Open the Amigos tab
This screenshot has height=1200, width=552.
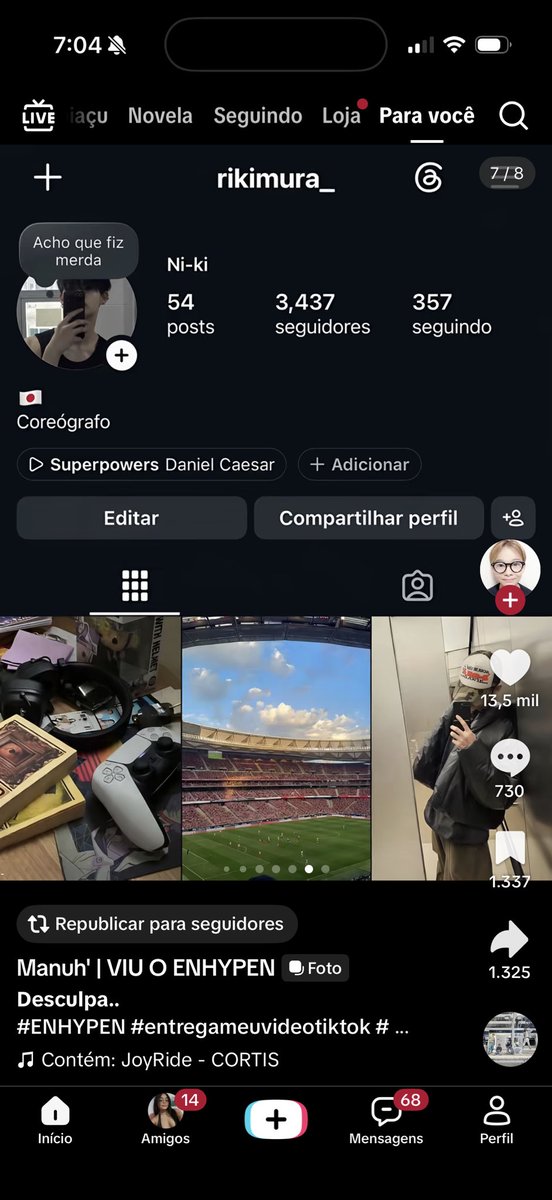pos(166,1119)
